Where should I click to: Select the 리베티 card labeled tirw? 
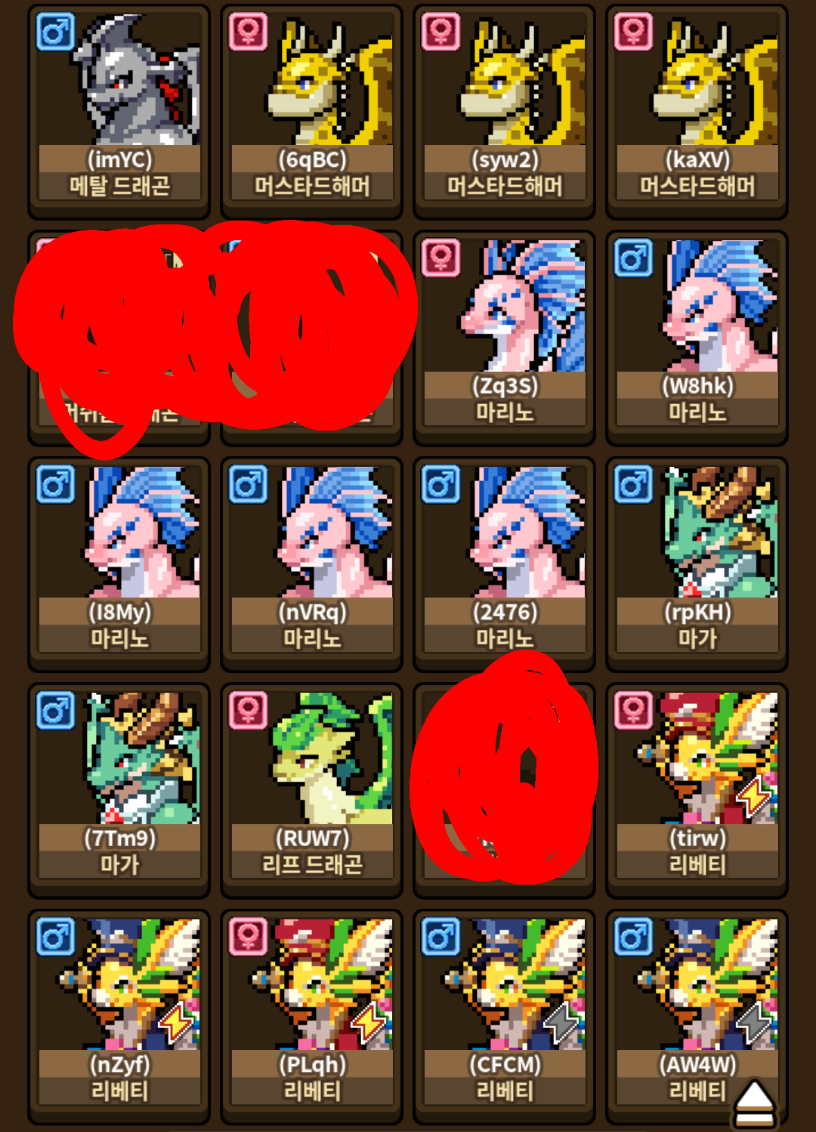click(697, 790)
